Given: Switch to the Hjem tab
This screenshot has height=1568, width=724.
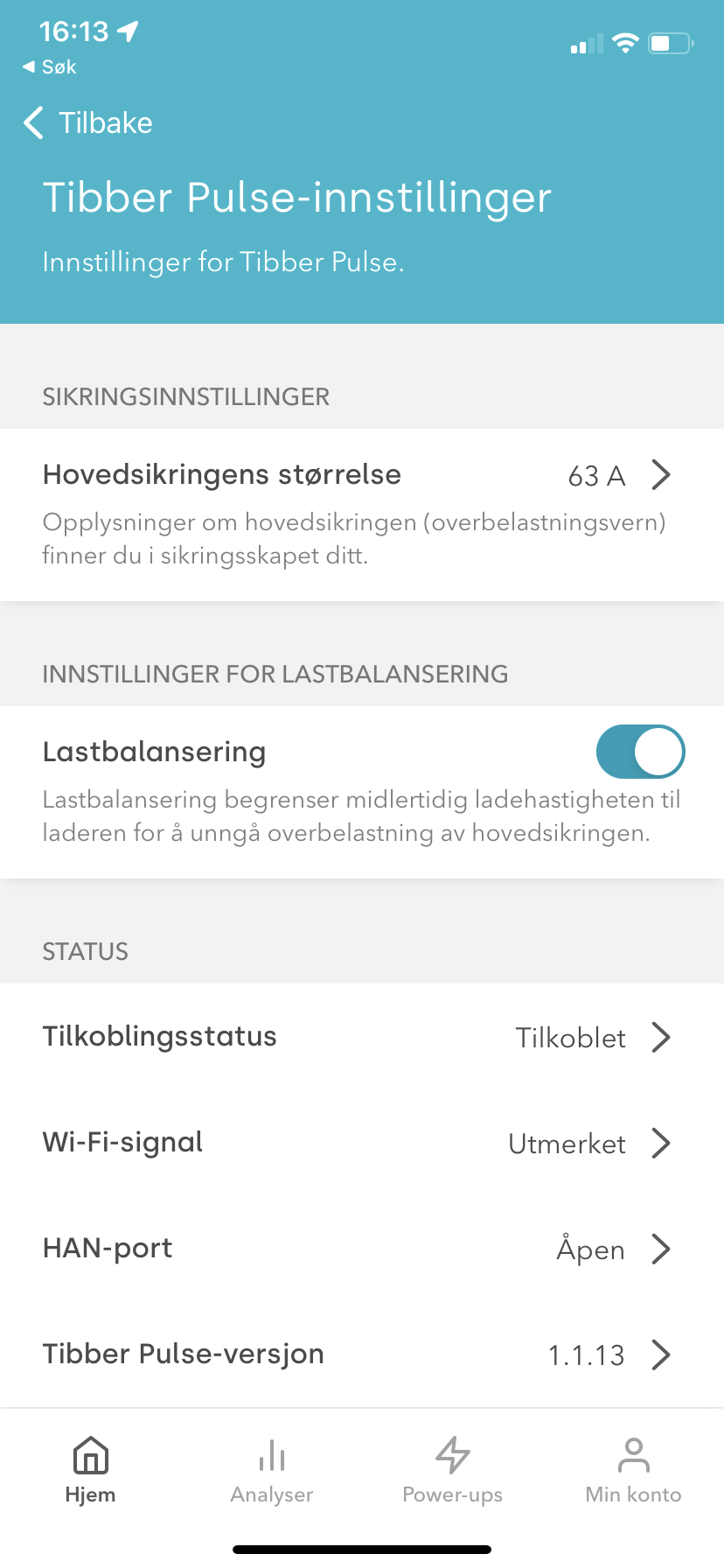Looking at the screenshot, I should (x=91, y=1470).
